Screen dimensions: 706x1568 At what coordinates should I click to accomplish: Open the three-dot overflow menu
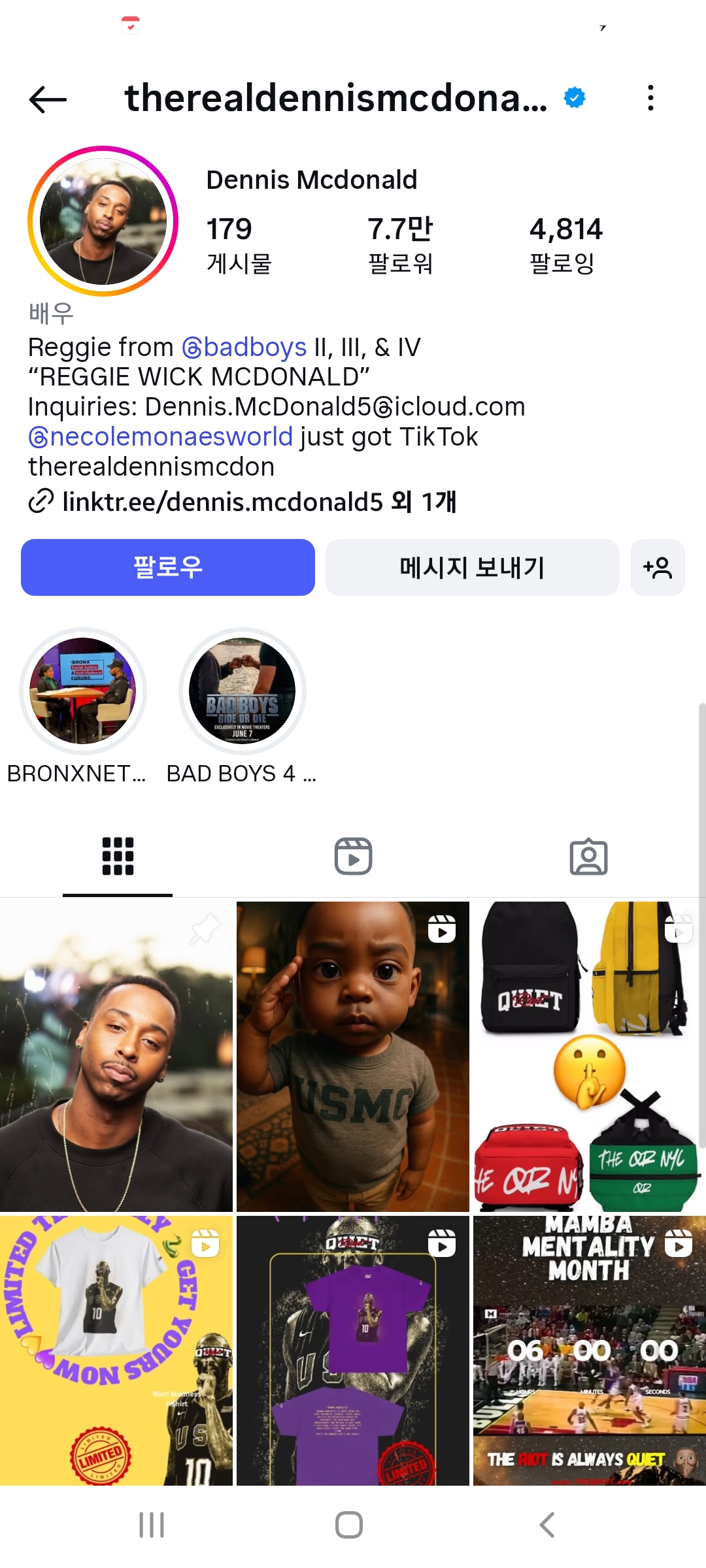[650, 98]
